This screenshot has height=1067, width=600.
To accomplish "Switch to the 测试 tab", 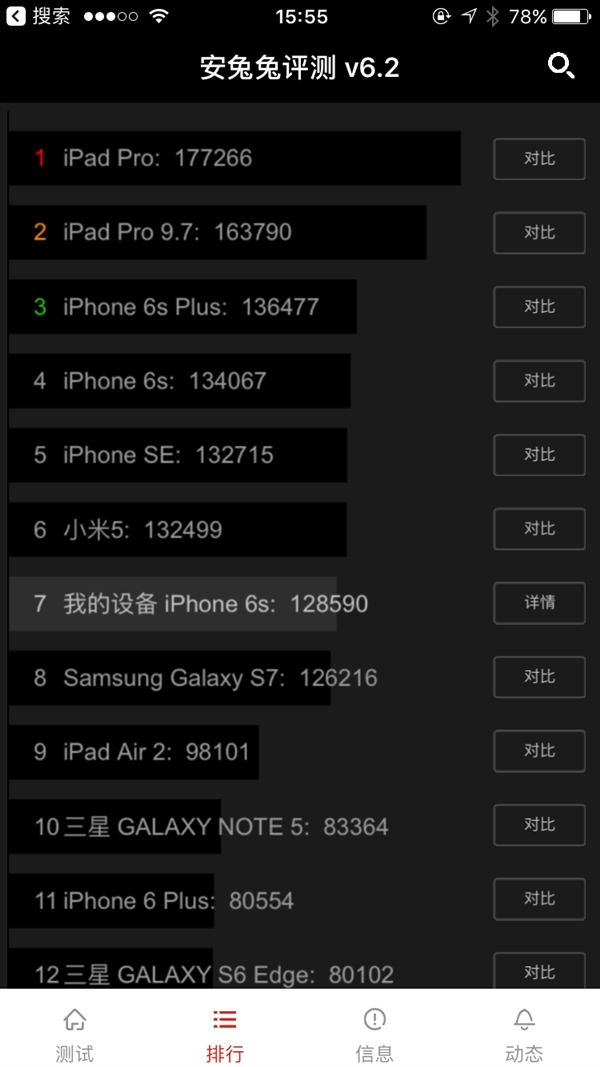I will [x=75, y=1034].
